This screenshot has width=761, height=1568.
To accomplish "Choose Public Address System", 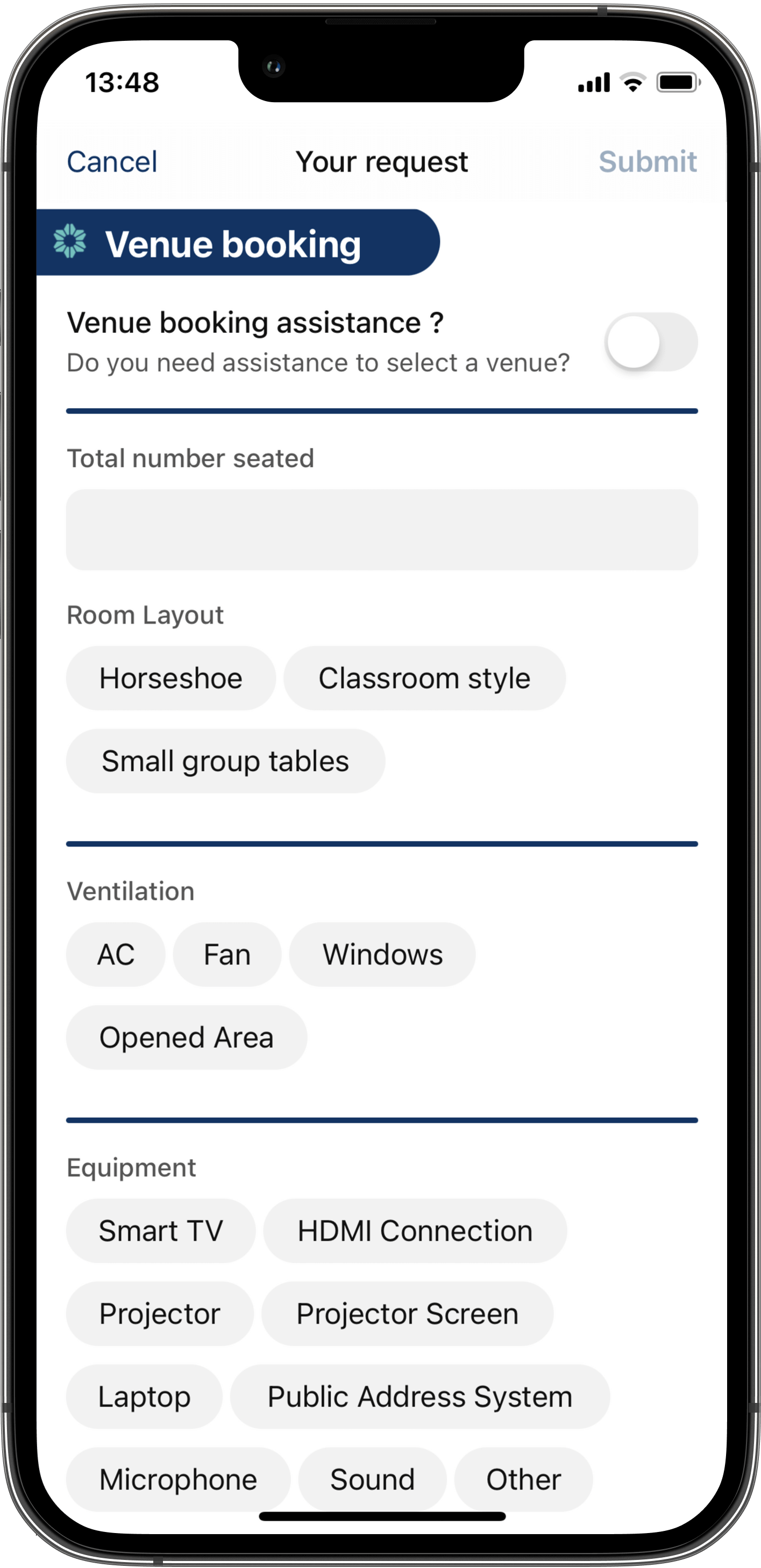I will [419, 1396].
